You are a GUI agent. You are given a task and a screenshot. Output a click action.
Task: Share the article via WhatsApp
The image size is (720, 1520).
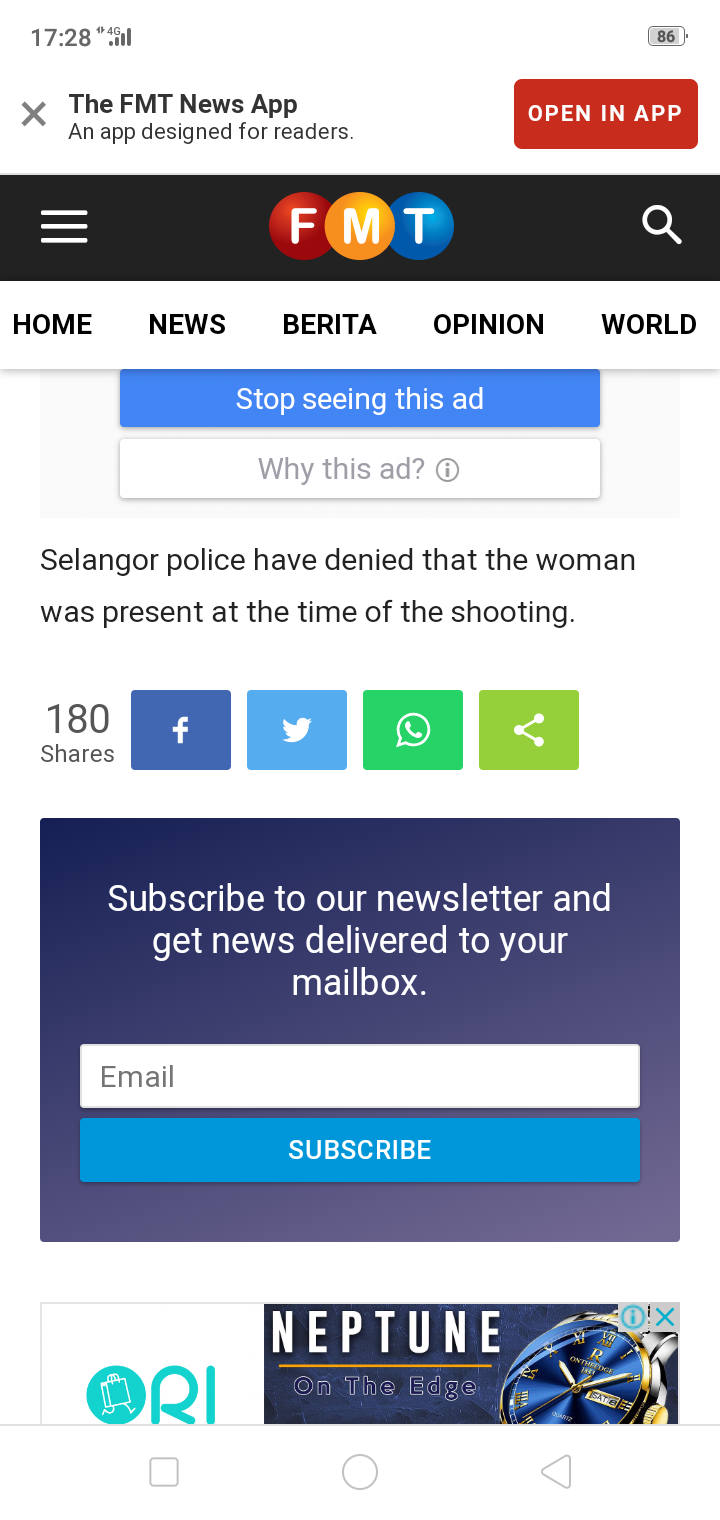tap(413, 730)
